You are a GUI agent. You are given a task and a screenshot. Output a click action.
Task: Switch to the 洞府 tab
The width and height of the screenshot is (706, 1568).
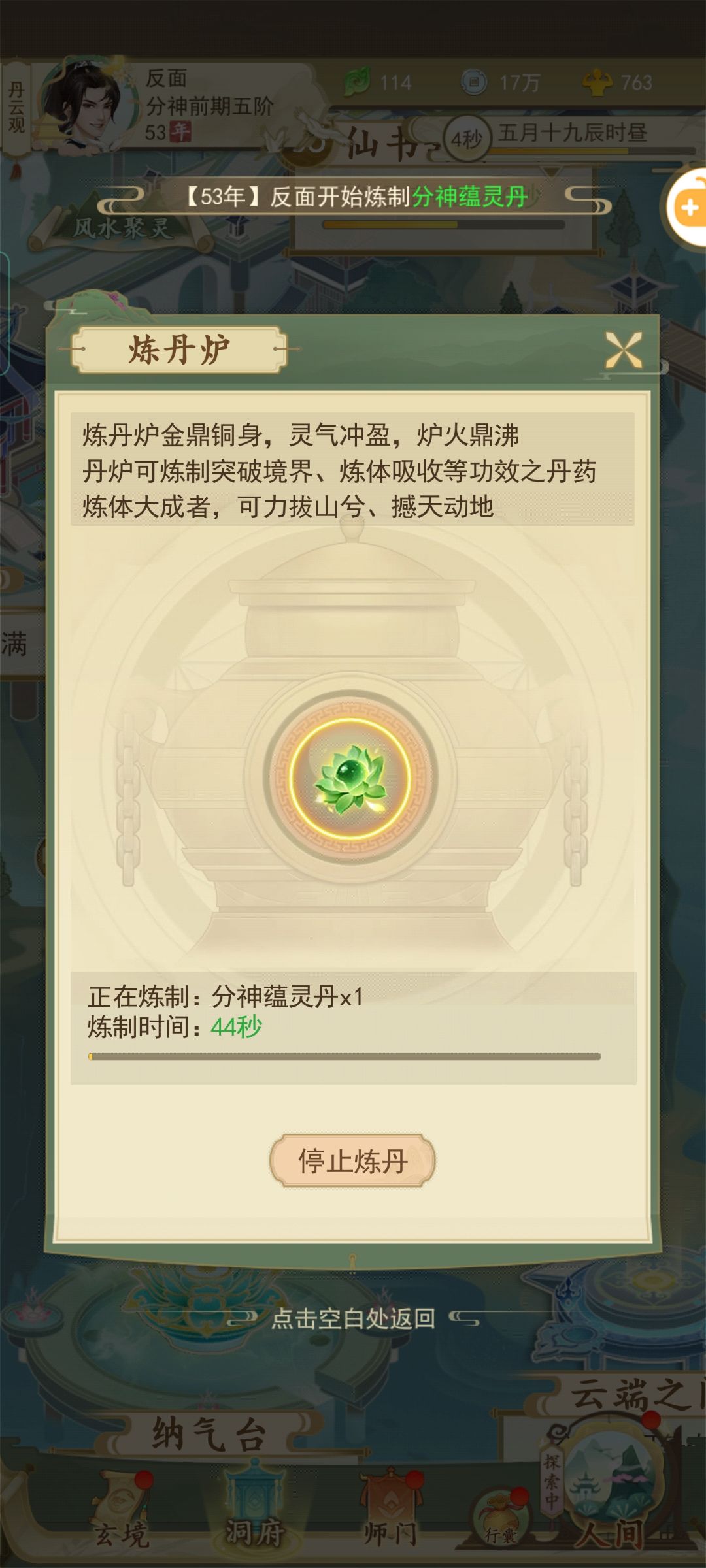[255, 1512]
